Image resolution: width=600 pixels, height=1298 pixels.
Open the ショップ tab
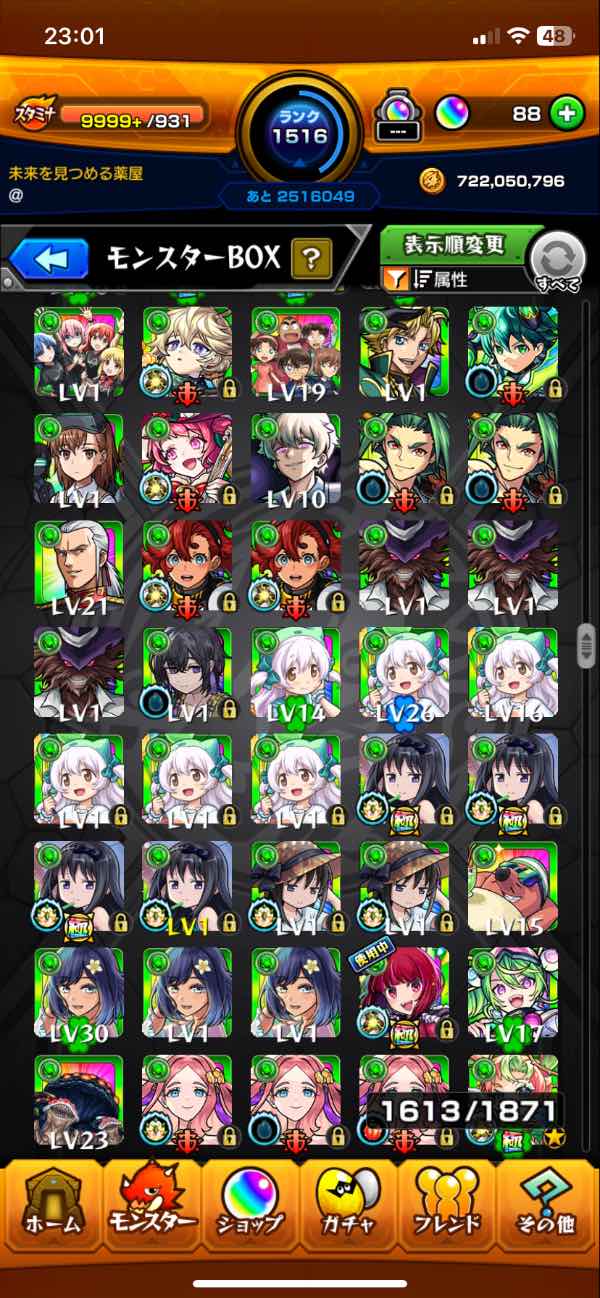pyautogui.click(x=250, y=1204)
